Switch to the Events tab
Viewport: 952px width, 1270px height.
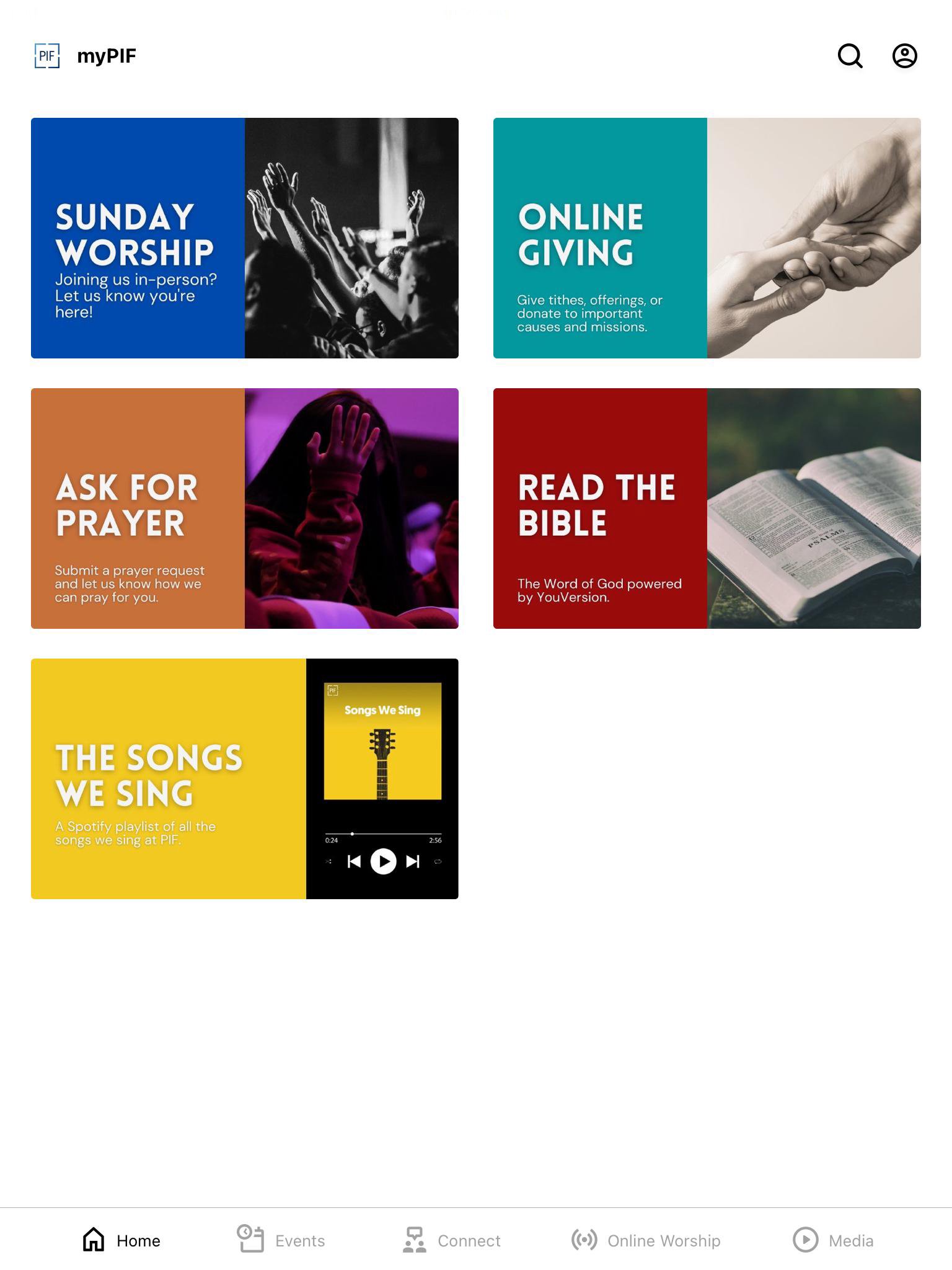coord(281,1240)
